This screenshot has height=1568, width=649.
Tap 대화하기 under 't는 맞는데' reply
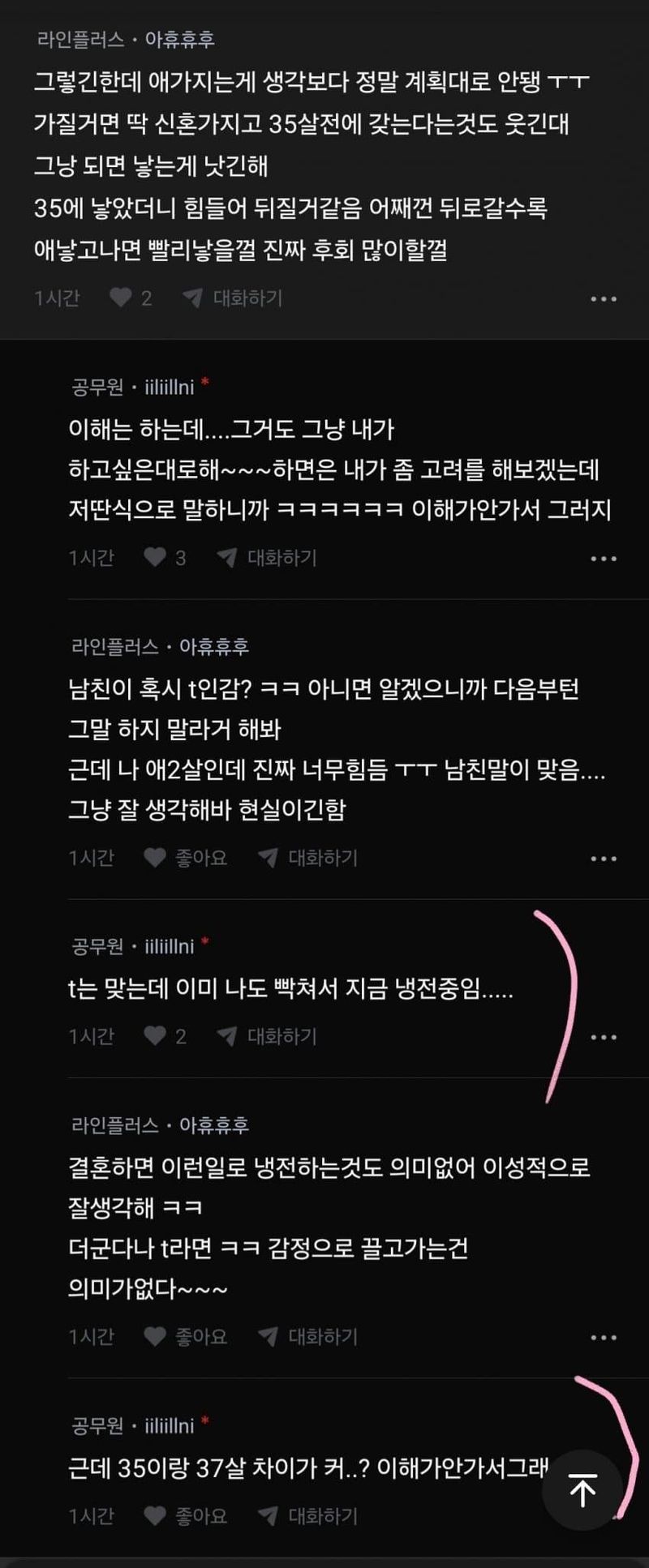[268, 1036]
